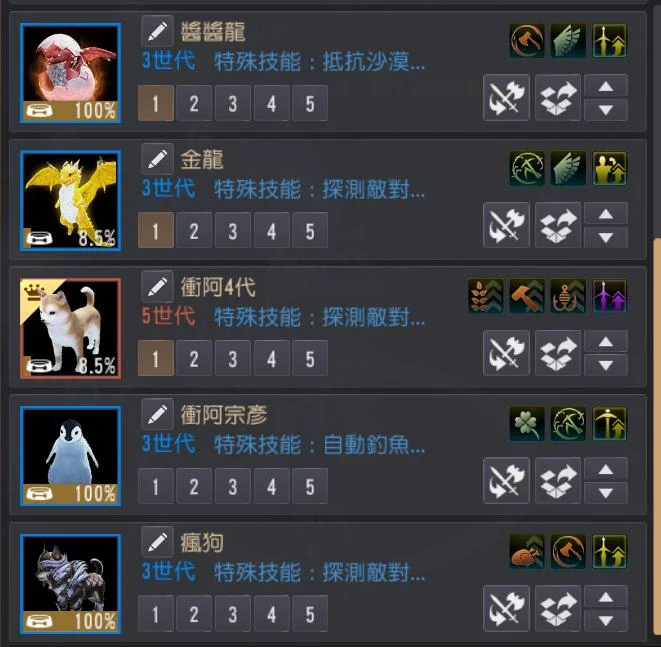Tap the exchange icon for 衝阿4代
The image size is (661, 647).
[559, 353]
